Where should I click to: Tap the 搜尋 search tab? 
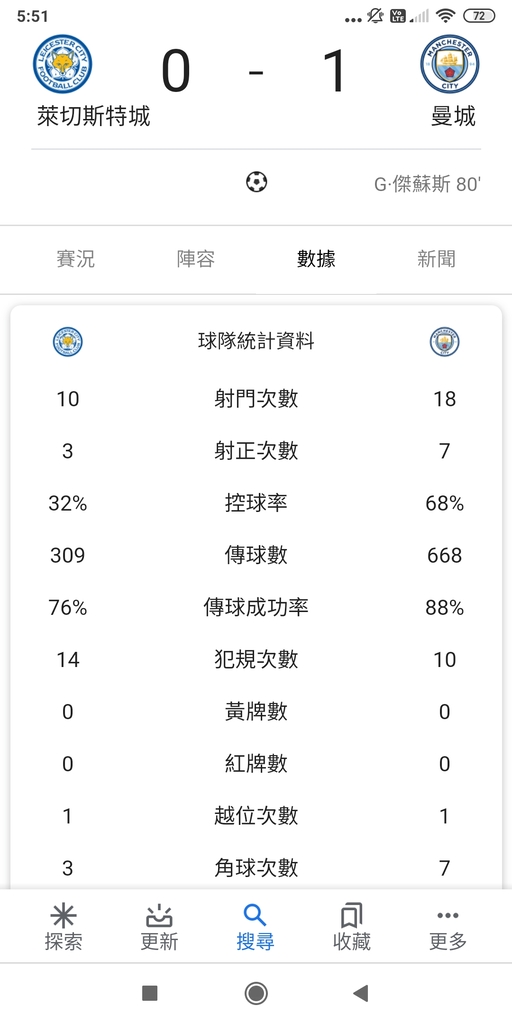(255, 927)
